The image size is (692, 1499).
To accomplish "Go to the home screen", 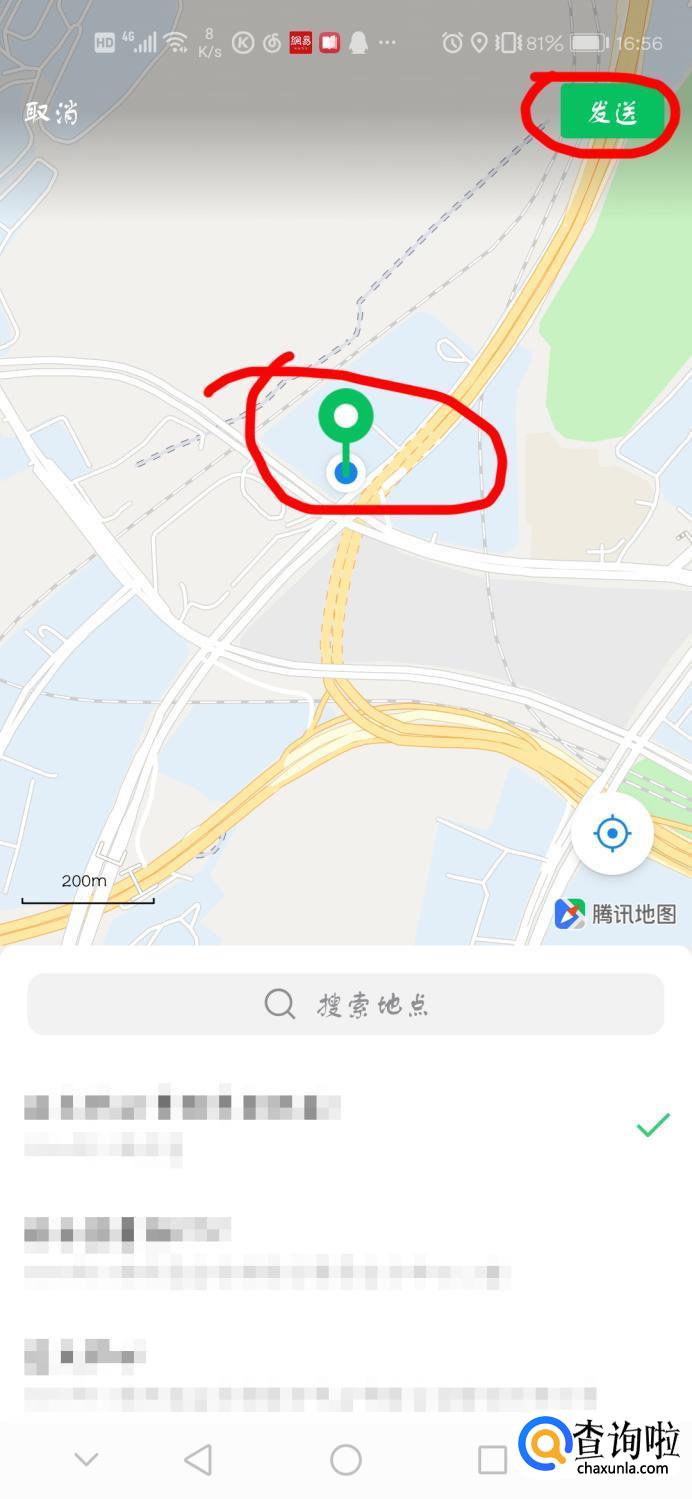I will (x=346, y=1459).
